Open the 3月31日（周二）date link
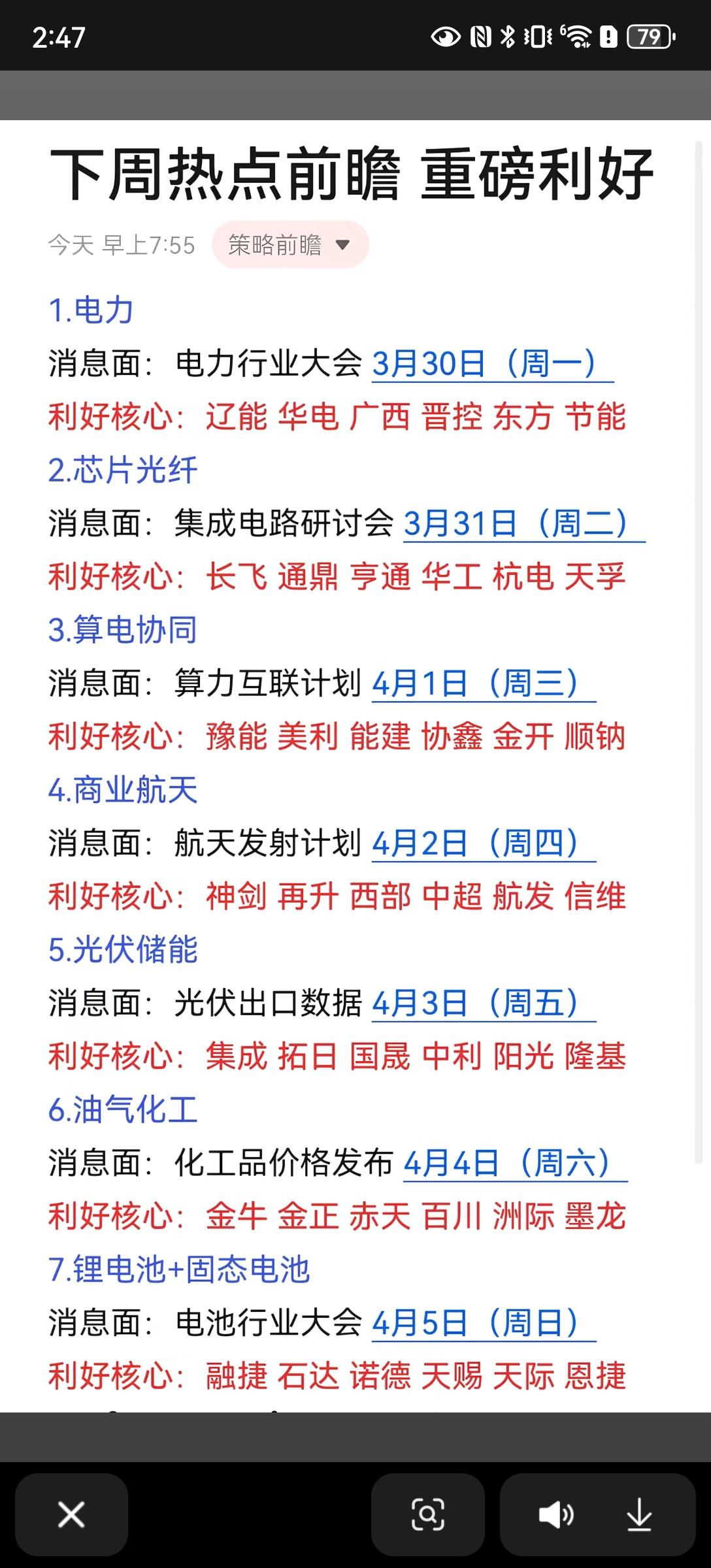This screenshot has height=1568, width=711. (x=523, y=523)
